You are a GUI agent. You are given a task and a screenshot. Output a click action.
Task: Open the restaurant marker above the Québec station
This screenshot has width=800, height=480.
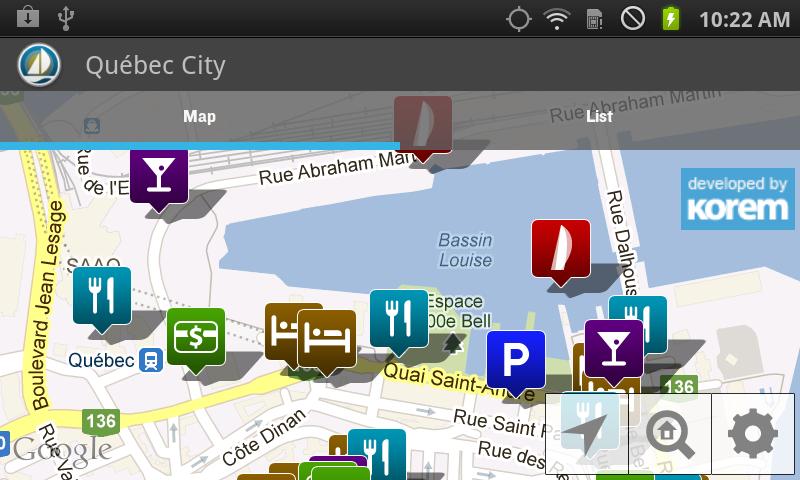[101, 294]
